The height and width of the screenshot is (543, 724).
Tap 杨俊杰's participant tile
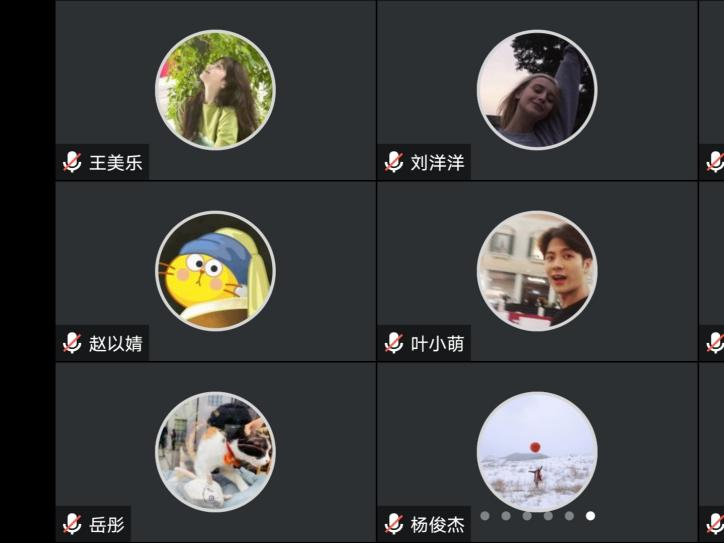coord(537,452)
